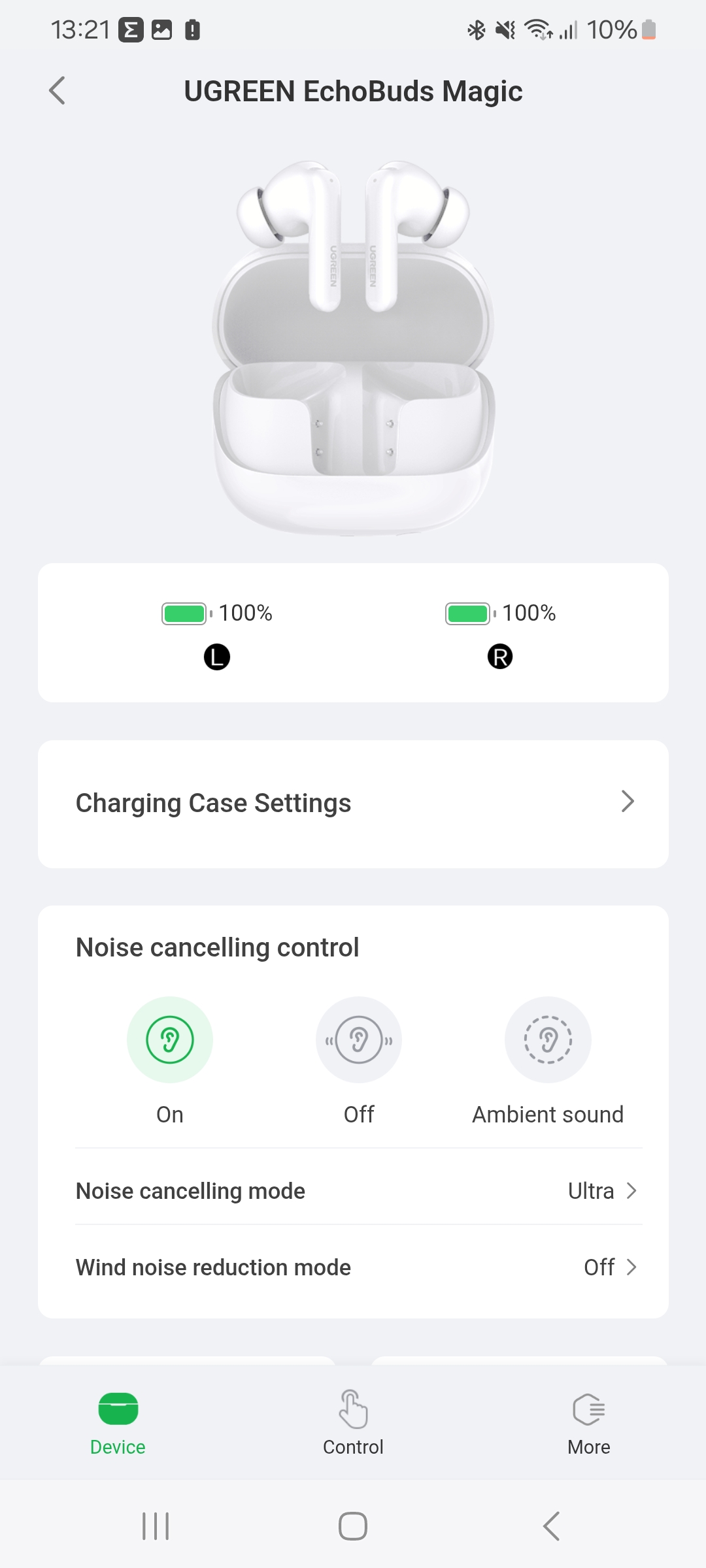Select noise cancelling Off option
Screen dimensions: 706x1568
(x=359, y=1039)
